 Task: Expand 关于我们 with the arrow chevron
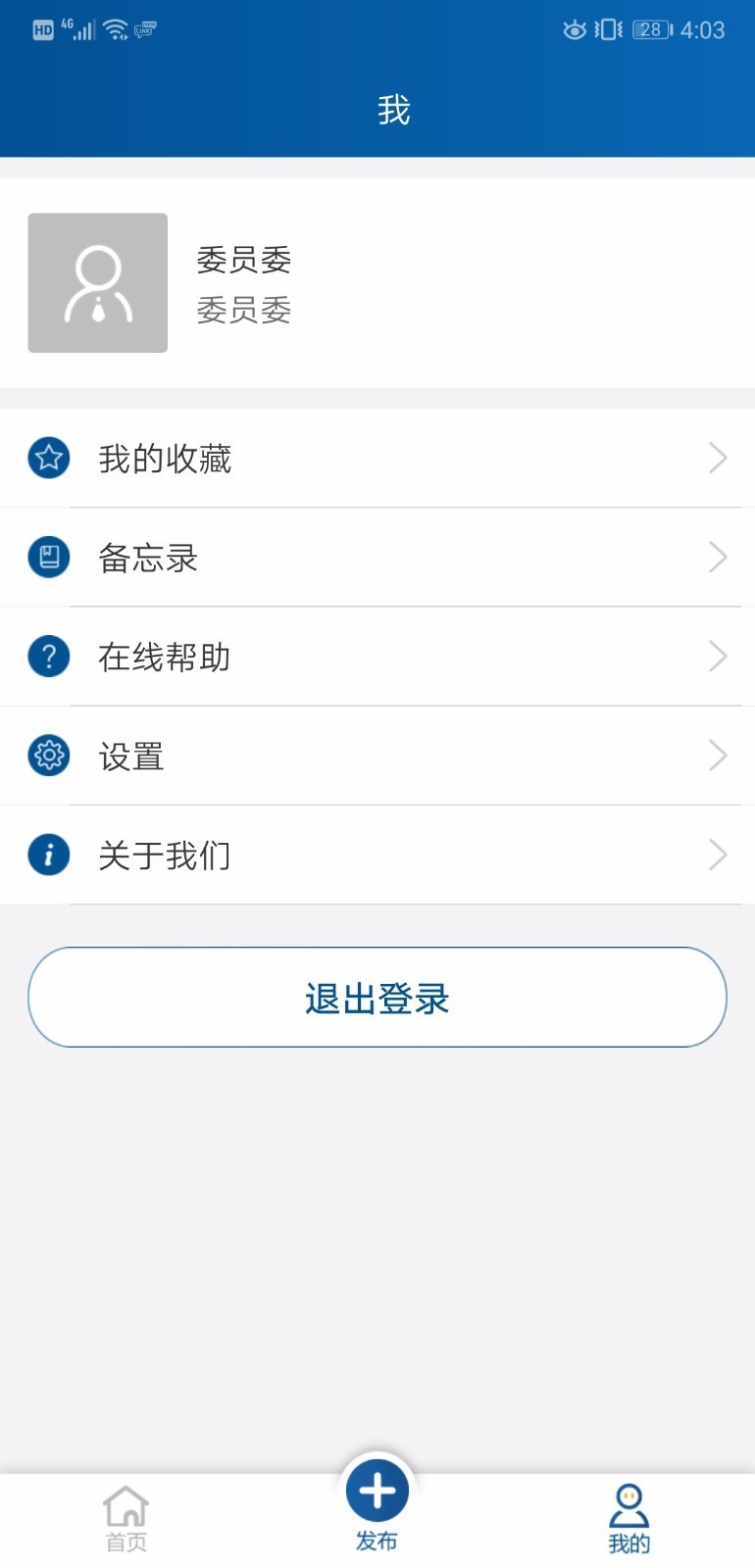719,854
